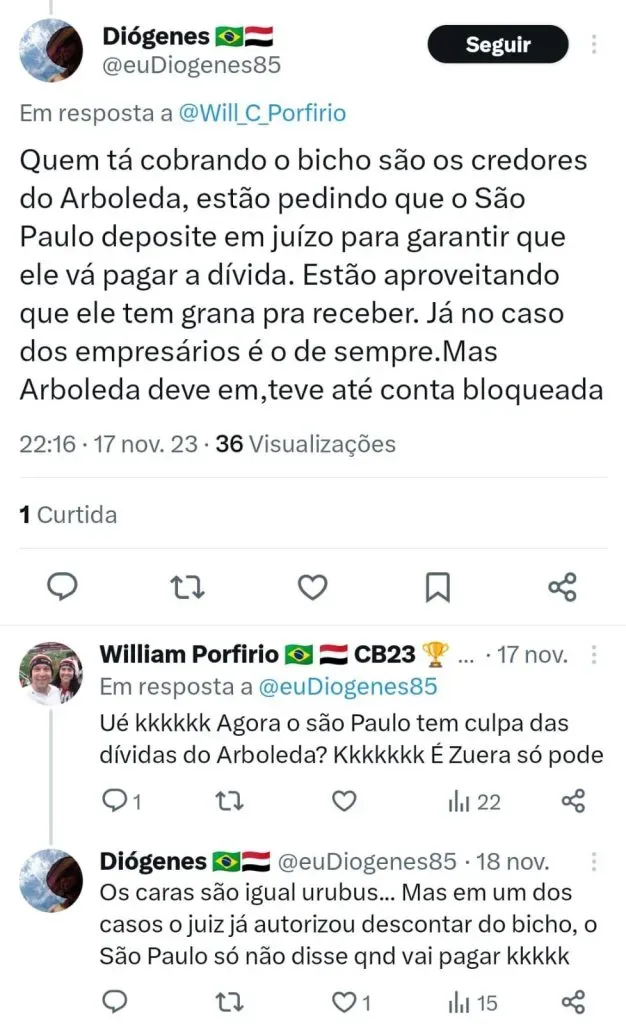Open overflow menu on main Diógenes tweet
626x1024 pixels.
(594, 45)
